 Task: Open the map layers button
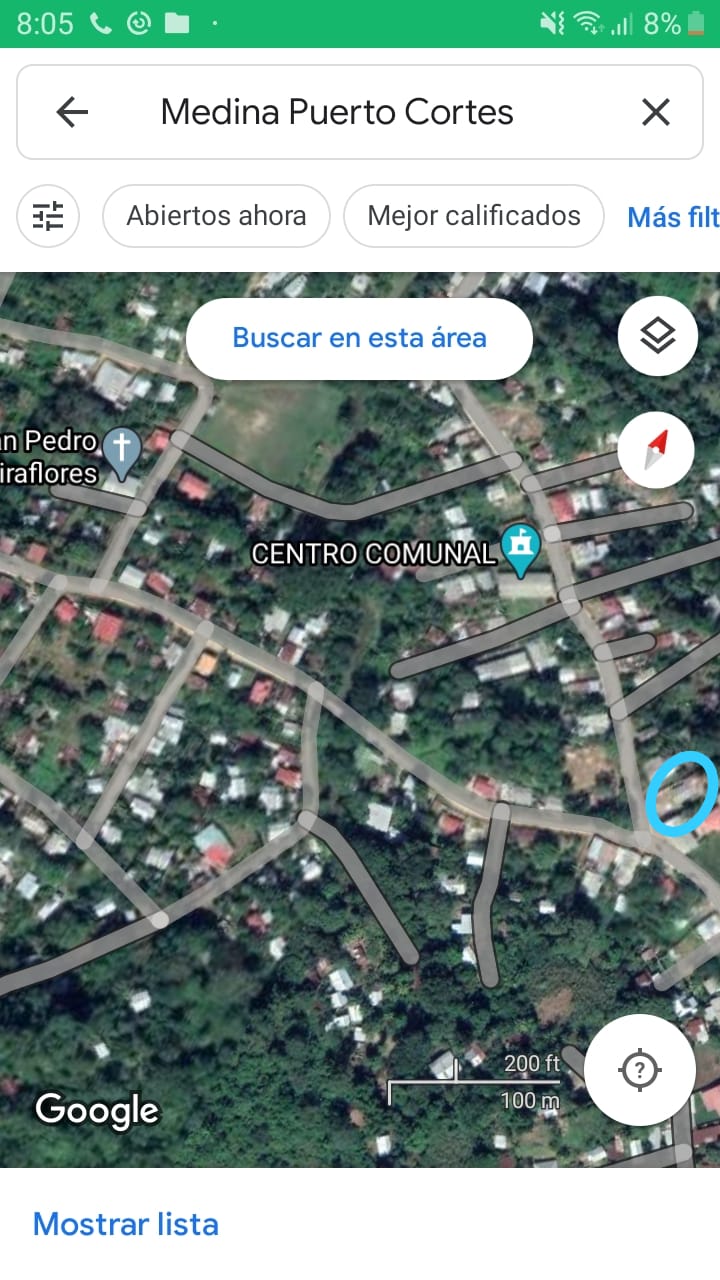pos(657,337)
